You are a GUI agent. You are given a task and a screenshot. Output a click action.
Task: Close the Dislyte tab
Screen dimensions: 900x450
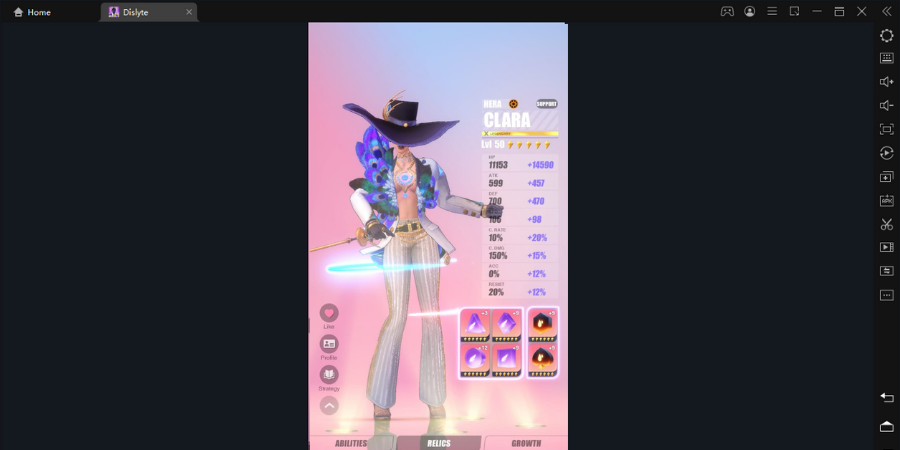[189, 12]
